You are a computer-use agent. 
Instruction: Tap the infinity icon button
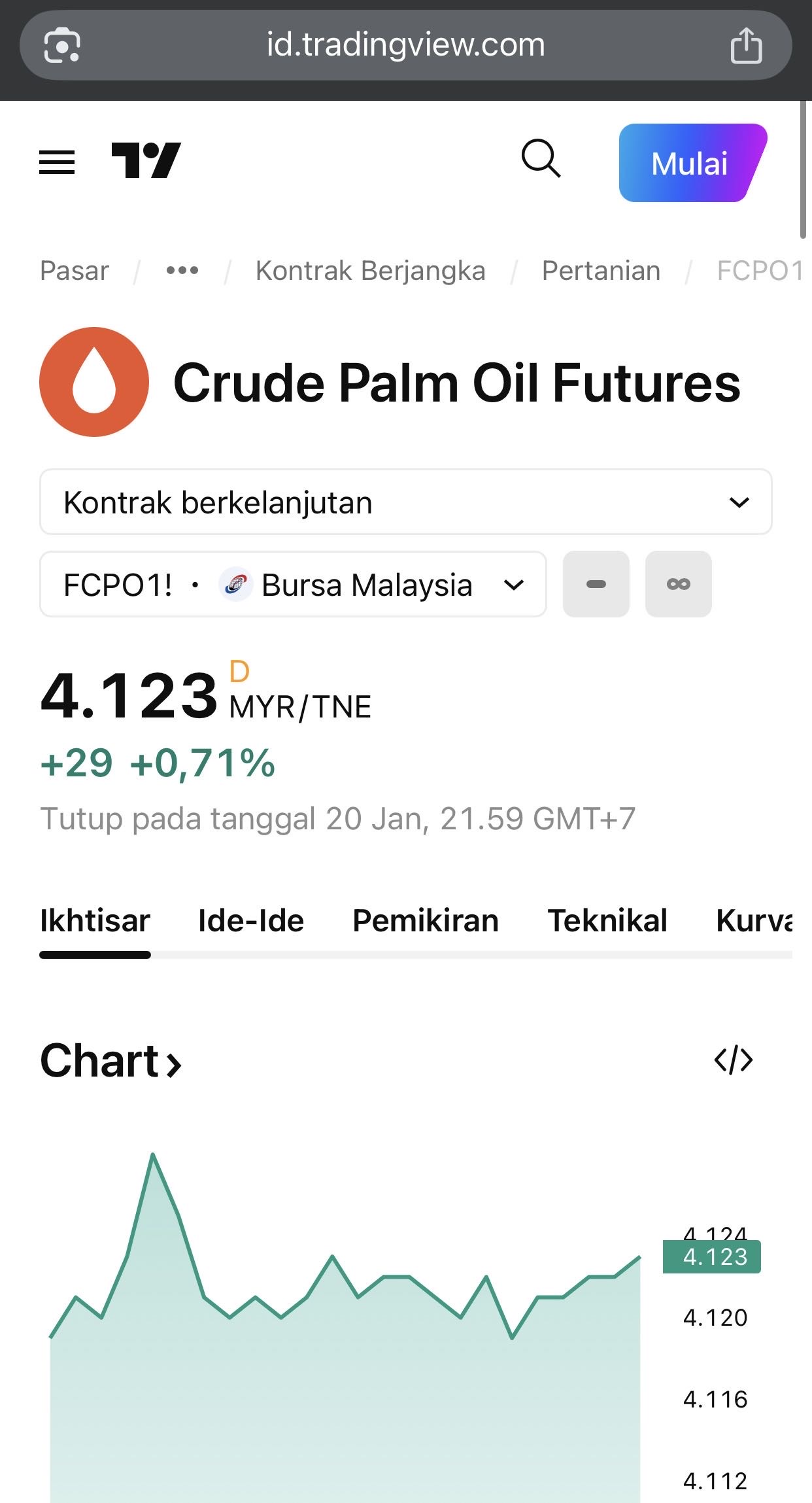coord(678,584)
